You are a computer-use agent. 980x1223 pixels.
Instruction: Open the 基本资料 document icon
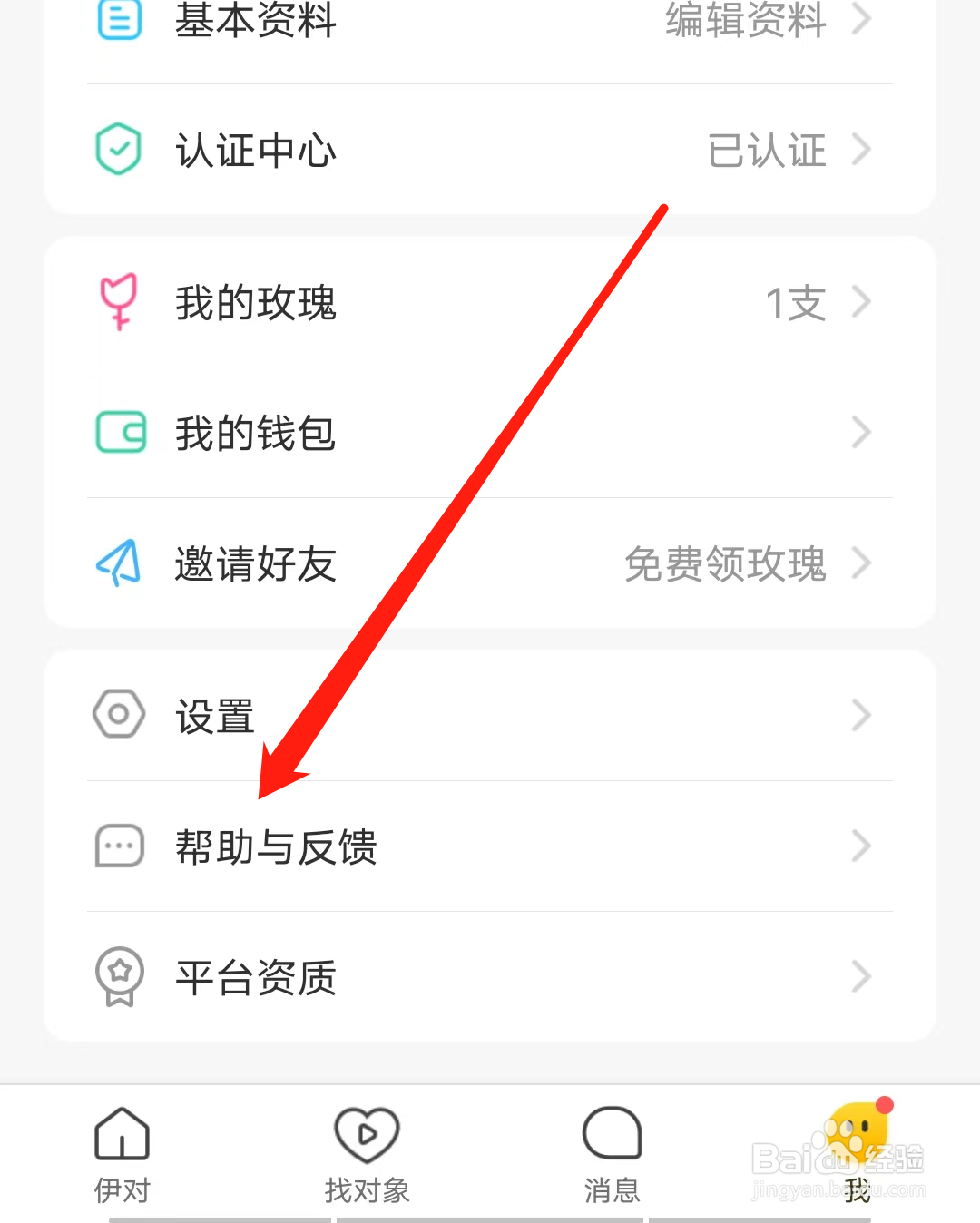(118, 20)
